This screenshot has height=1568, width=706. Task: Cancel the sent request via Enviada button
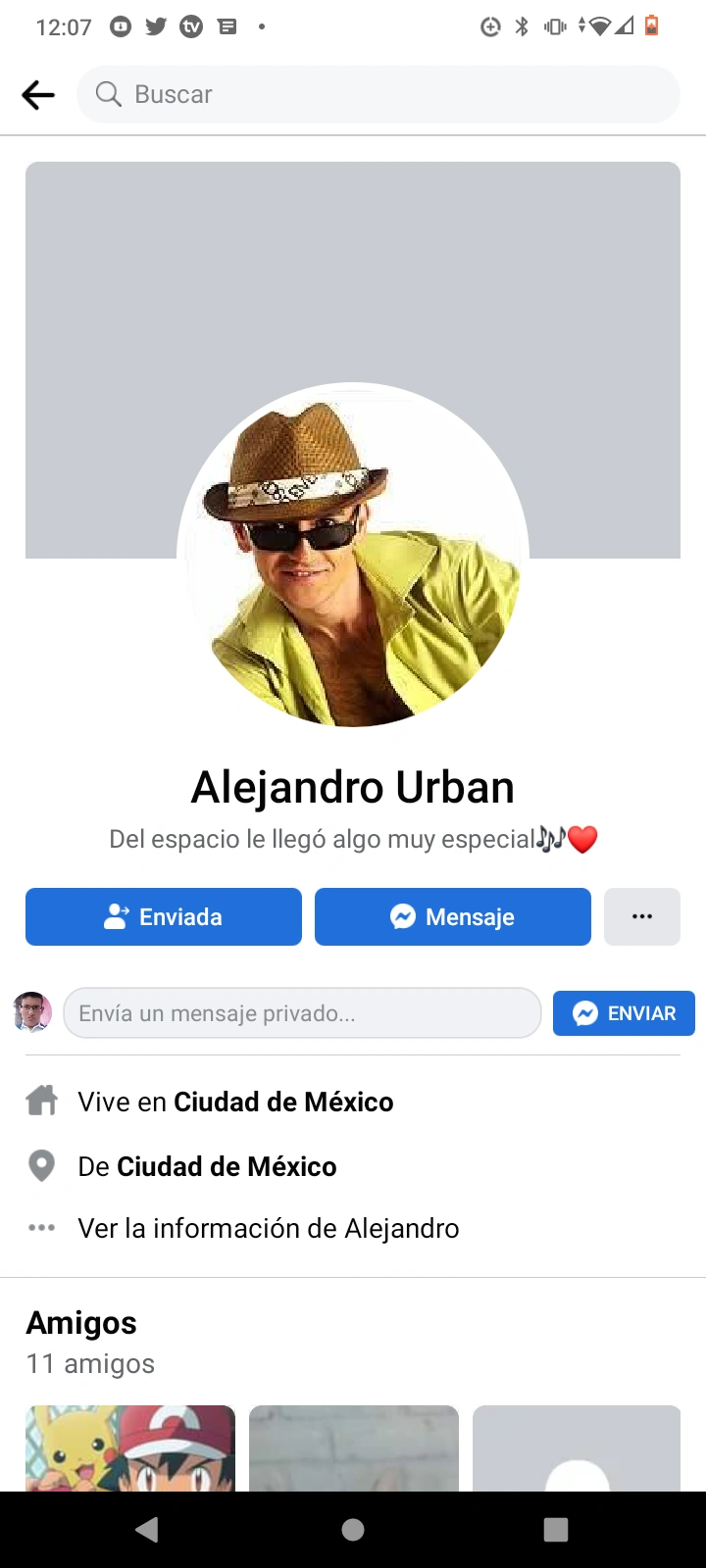pos(163,916)
